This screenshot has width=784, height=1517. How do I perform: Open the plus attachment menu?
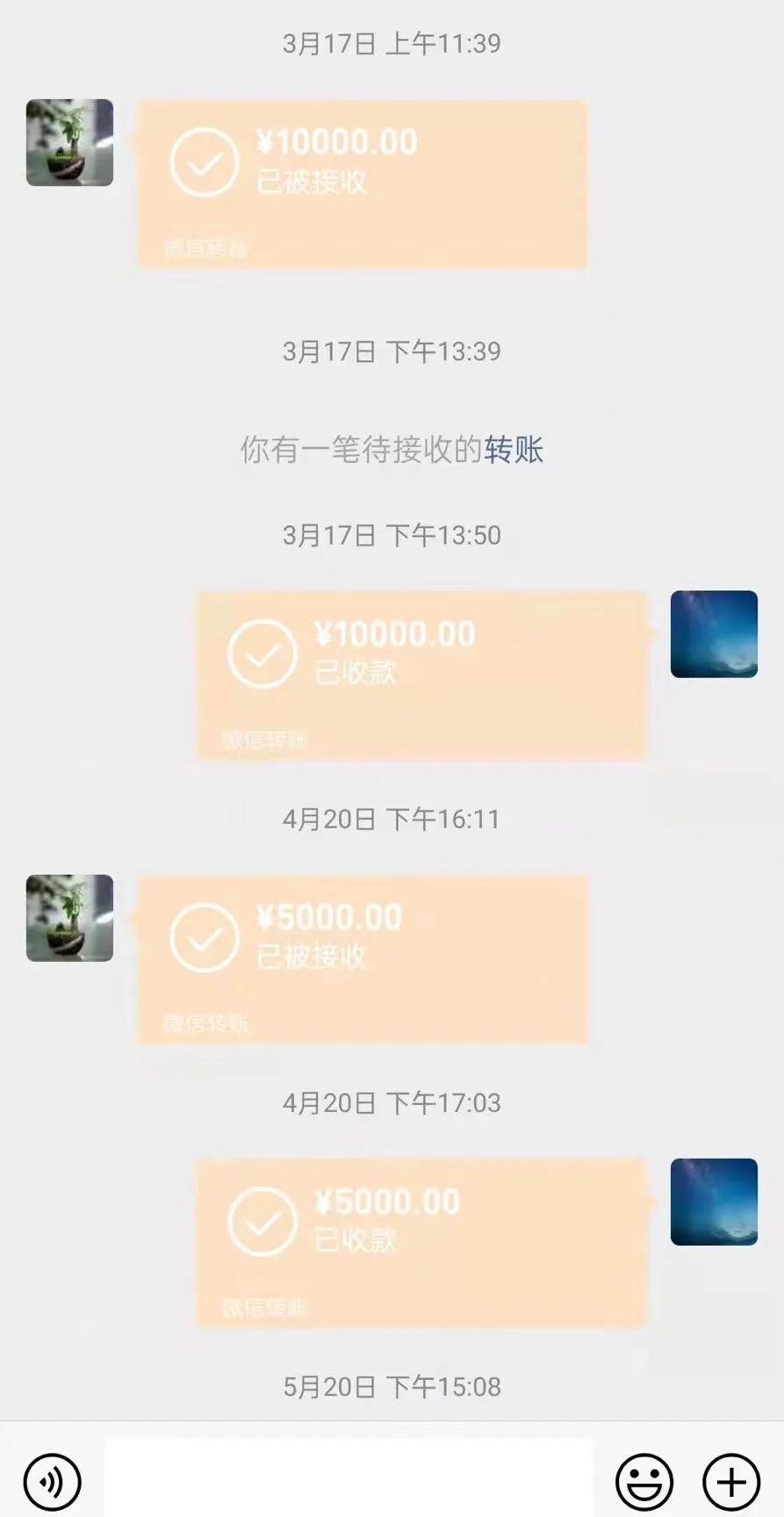click(731, 1482)
